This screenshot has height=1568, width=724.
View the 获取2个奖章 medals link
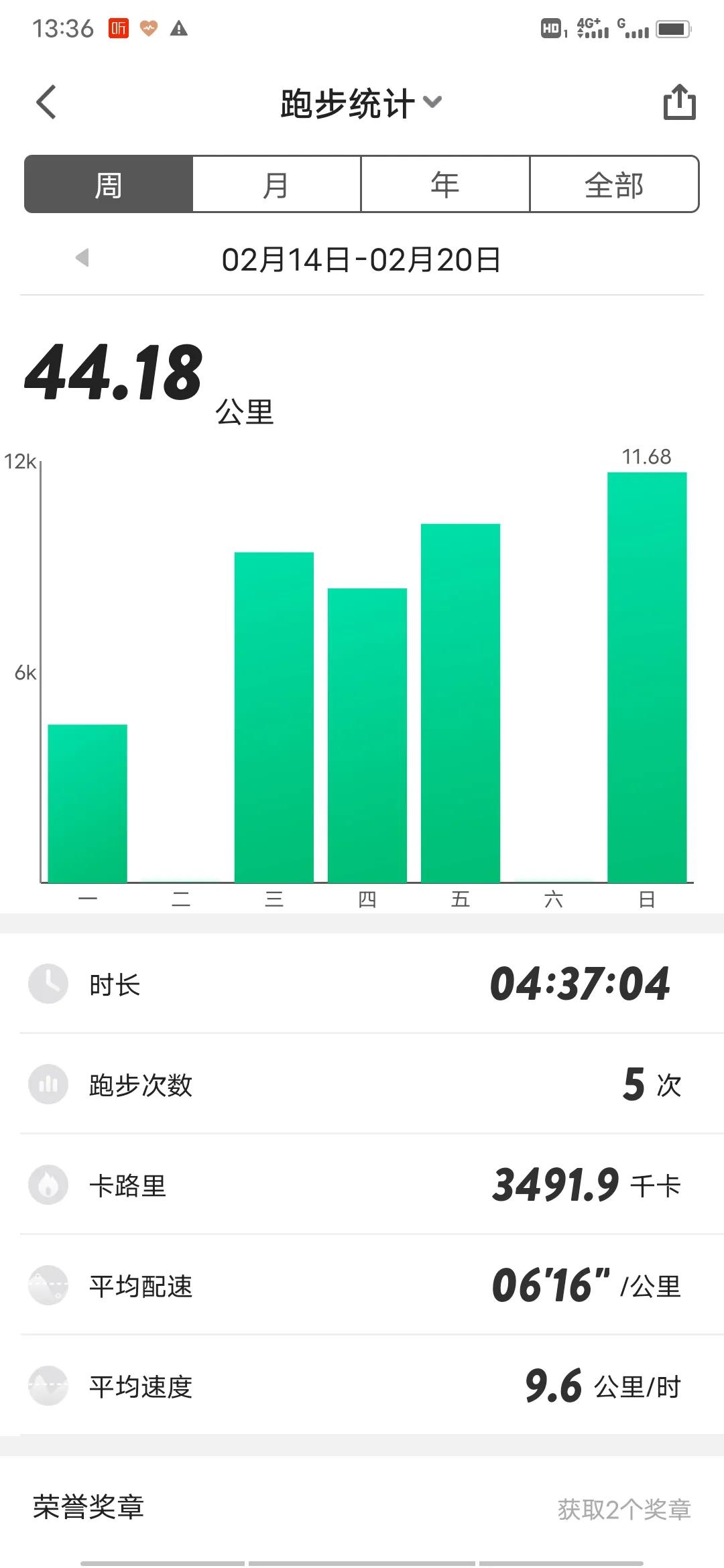point(624,1509)
